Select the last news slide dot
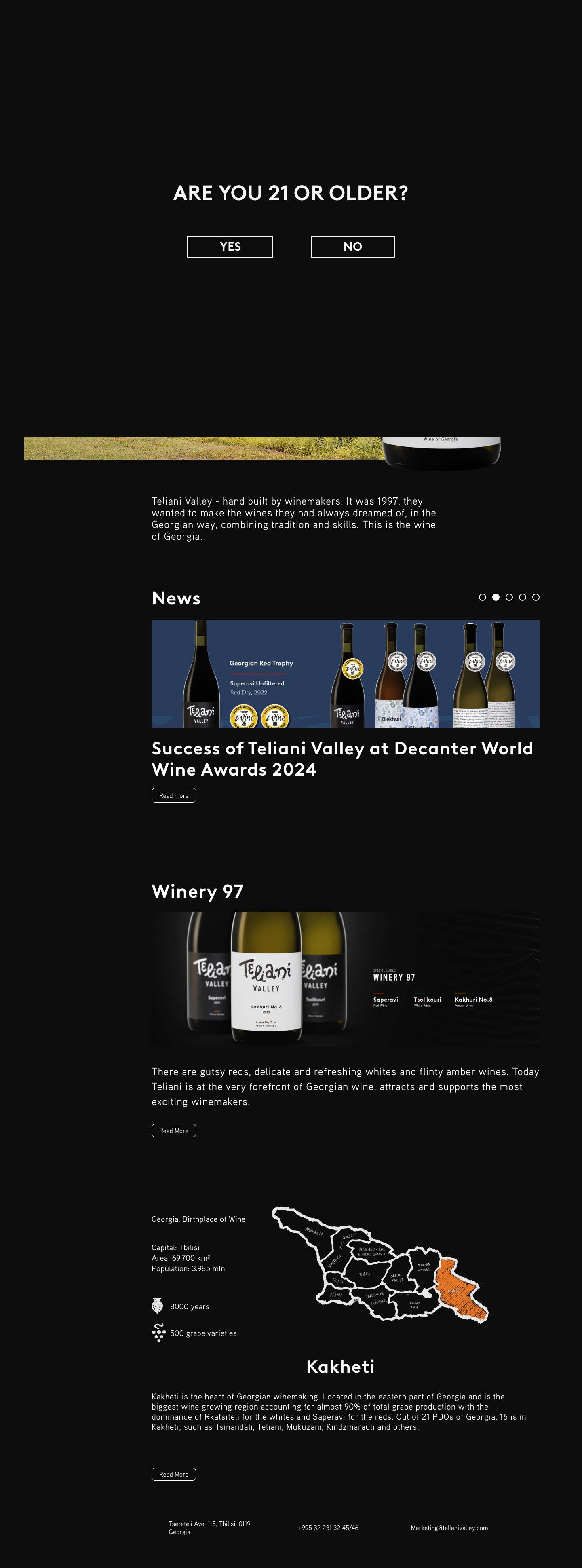The image size is (582, 1568). tap(536, 597)
